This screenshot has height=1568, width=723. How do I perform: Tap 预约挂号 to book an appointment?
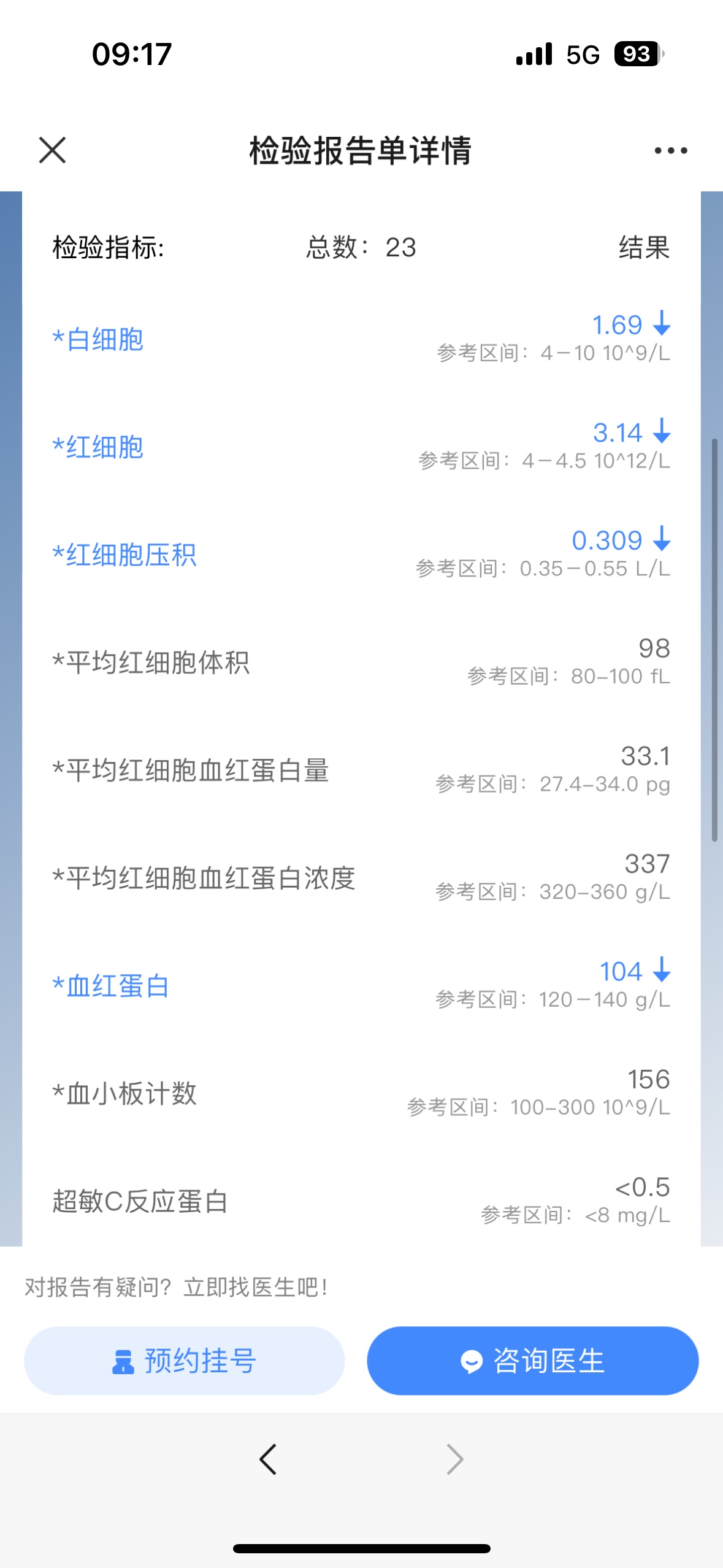click(x=184, y=1361)
